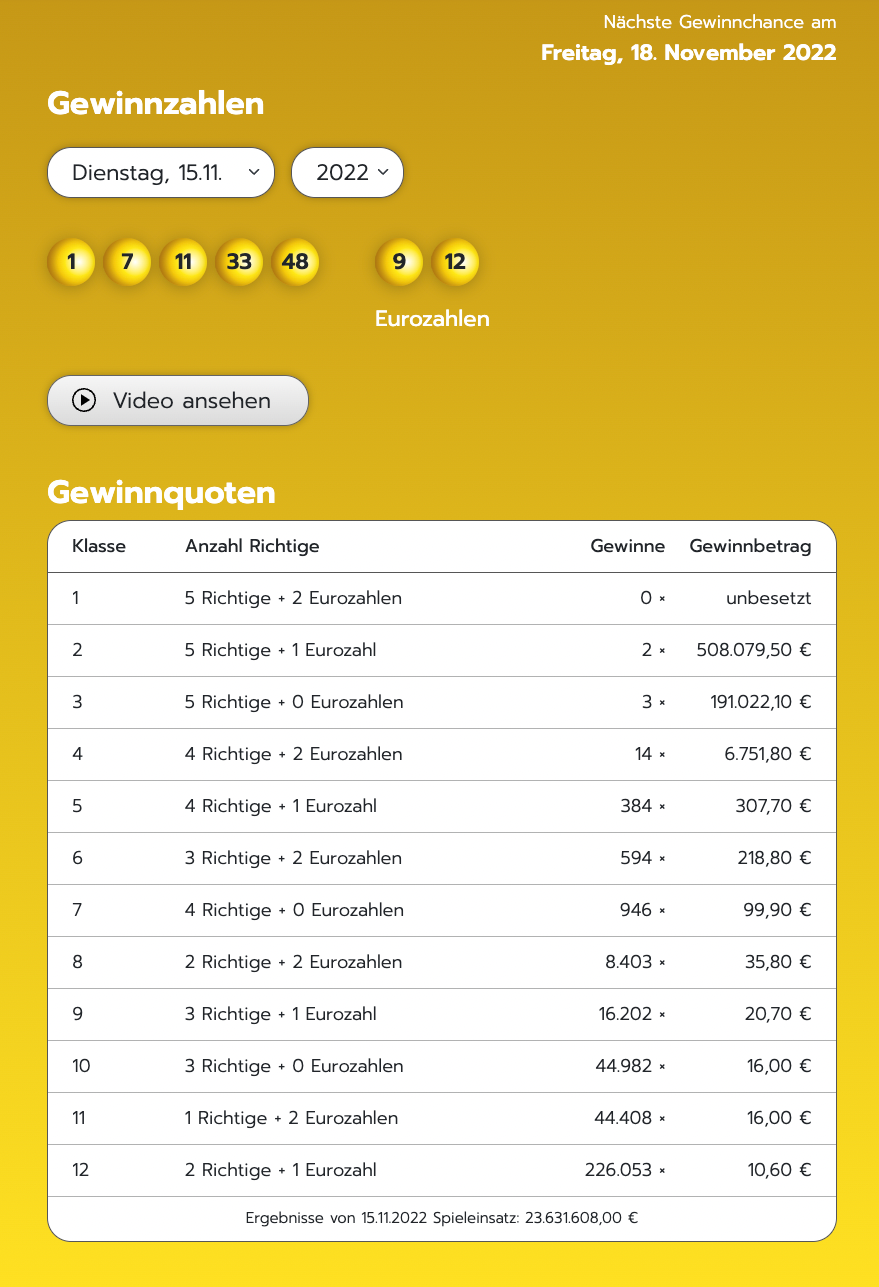
Task: Open the 2022 year dropdown
Action: [x=347, y=173]
